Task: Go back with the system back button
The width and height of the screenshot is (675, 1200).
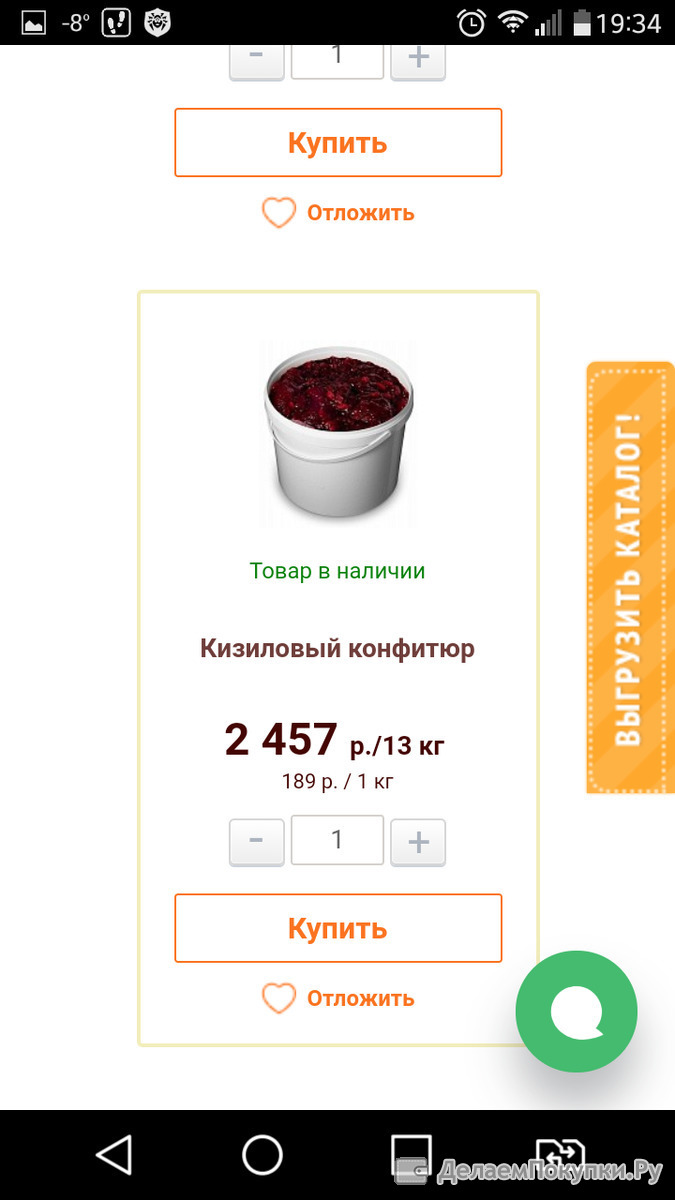Action: [x=113, y=1155]
